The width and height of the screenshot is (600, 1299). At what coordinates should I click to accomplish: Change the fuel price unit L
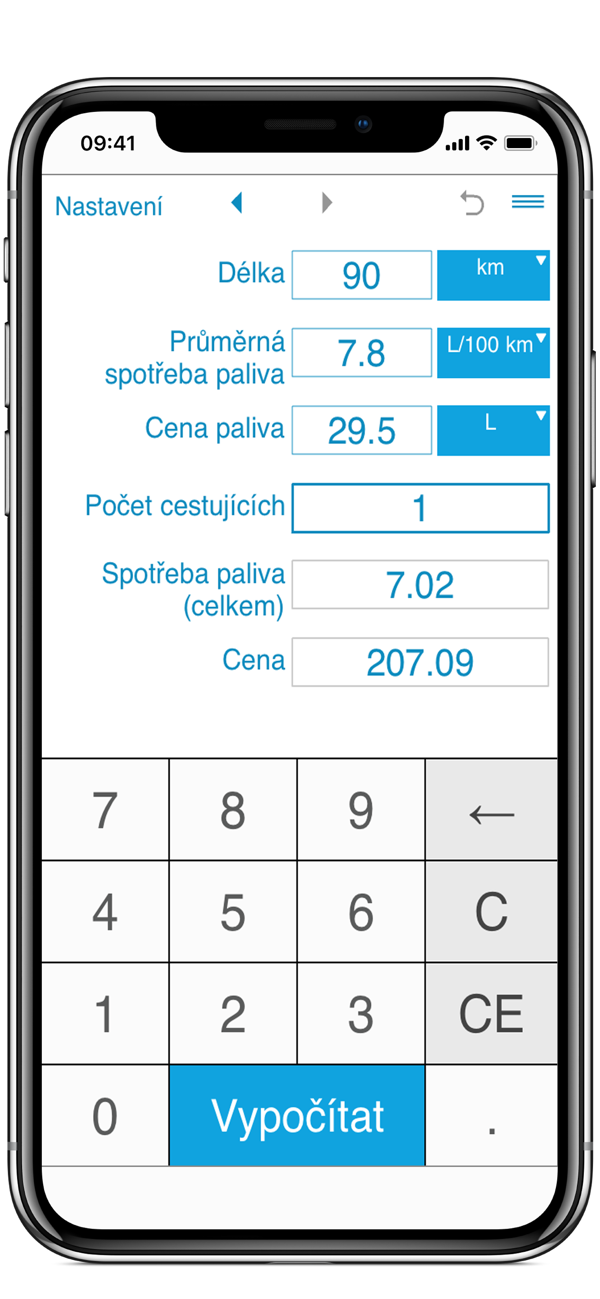point(493,431)
